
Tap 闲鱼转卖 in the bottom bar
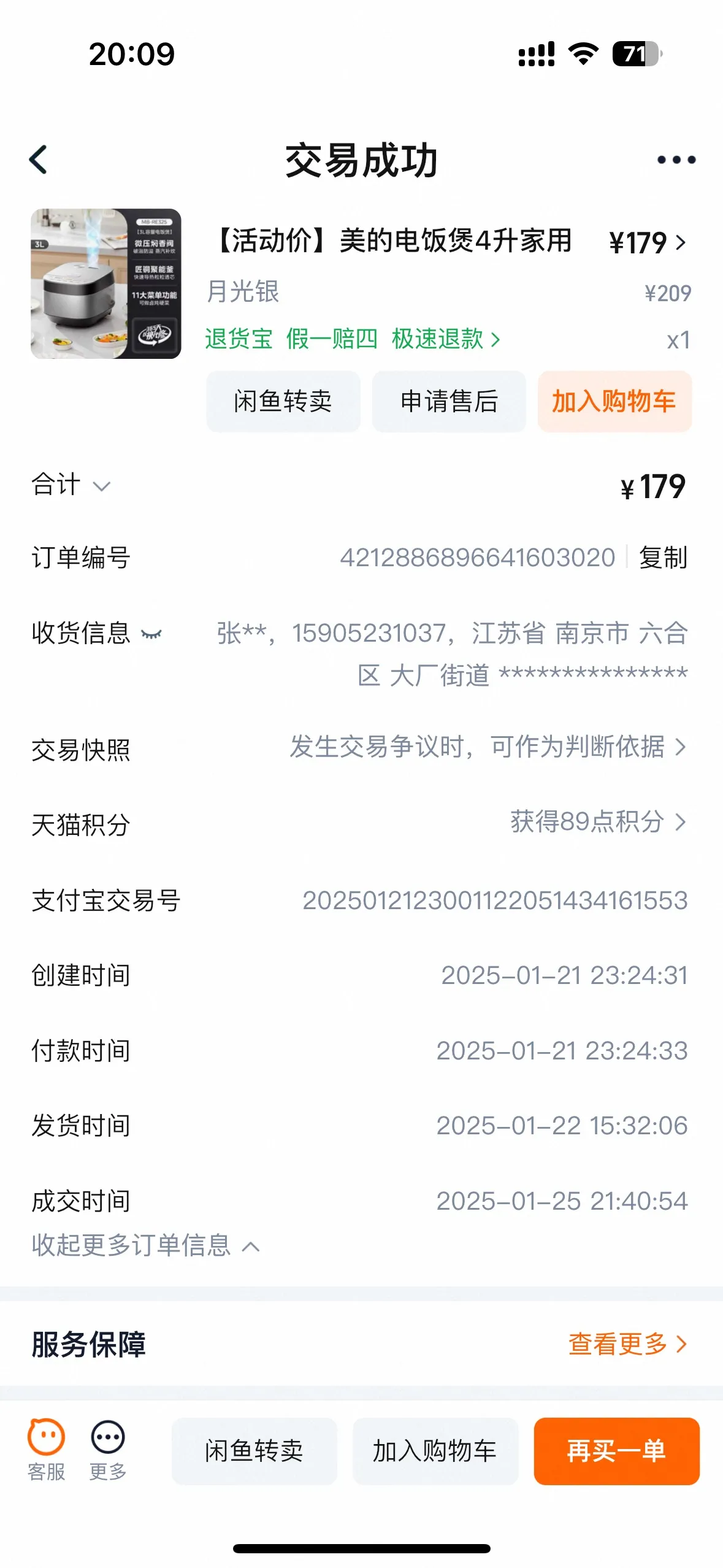[x=254, y=1451]
